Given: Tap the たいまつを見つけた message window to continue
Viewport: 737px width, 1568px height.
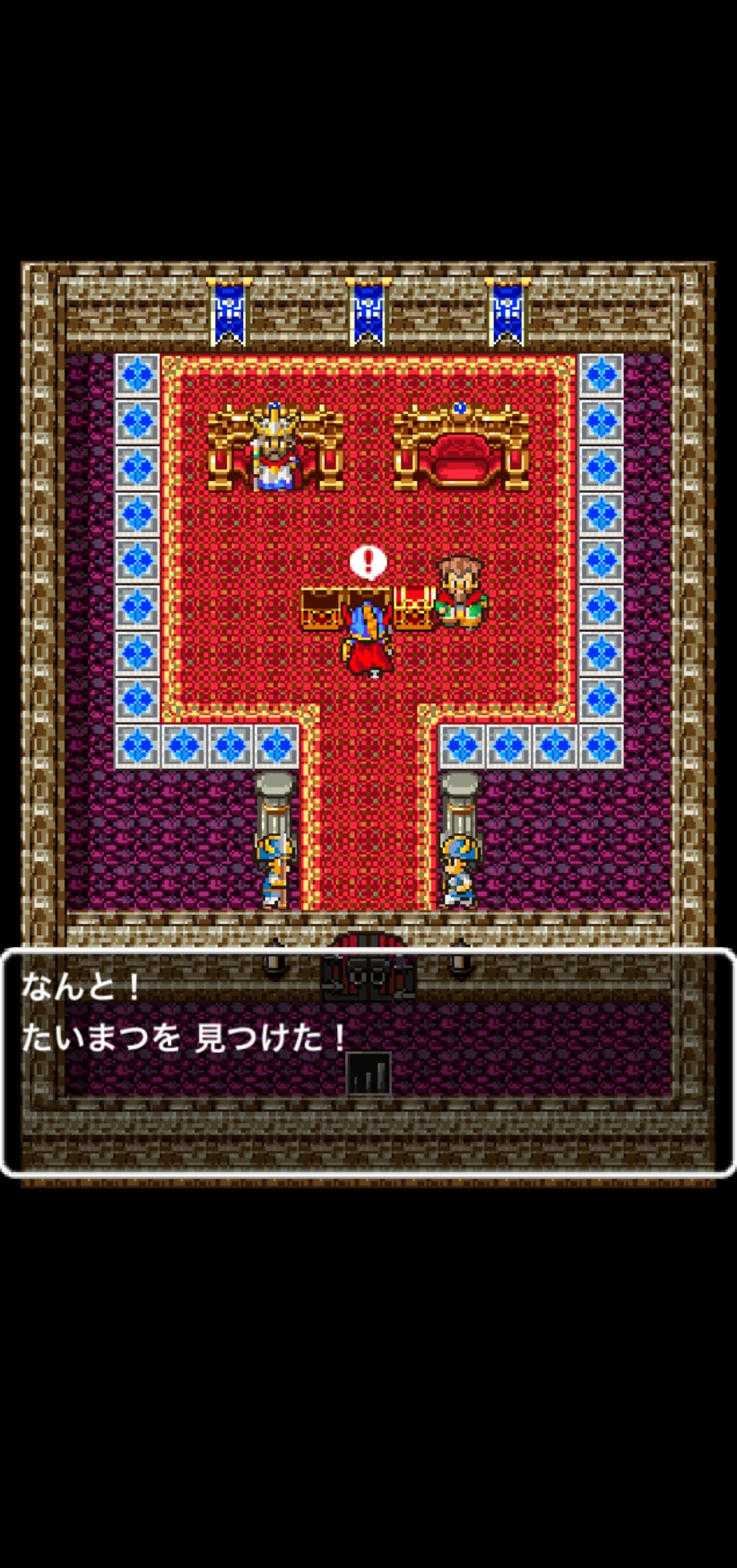Looking at the screenshot, I should point(368,1062).
